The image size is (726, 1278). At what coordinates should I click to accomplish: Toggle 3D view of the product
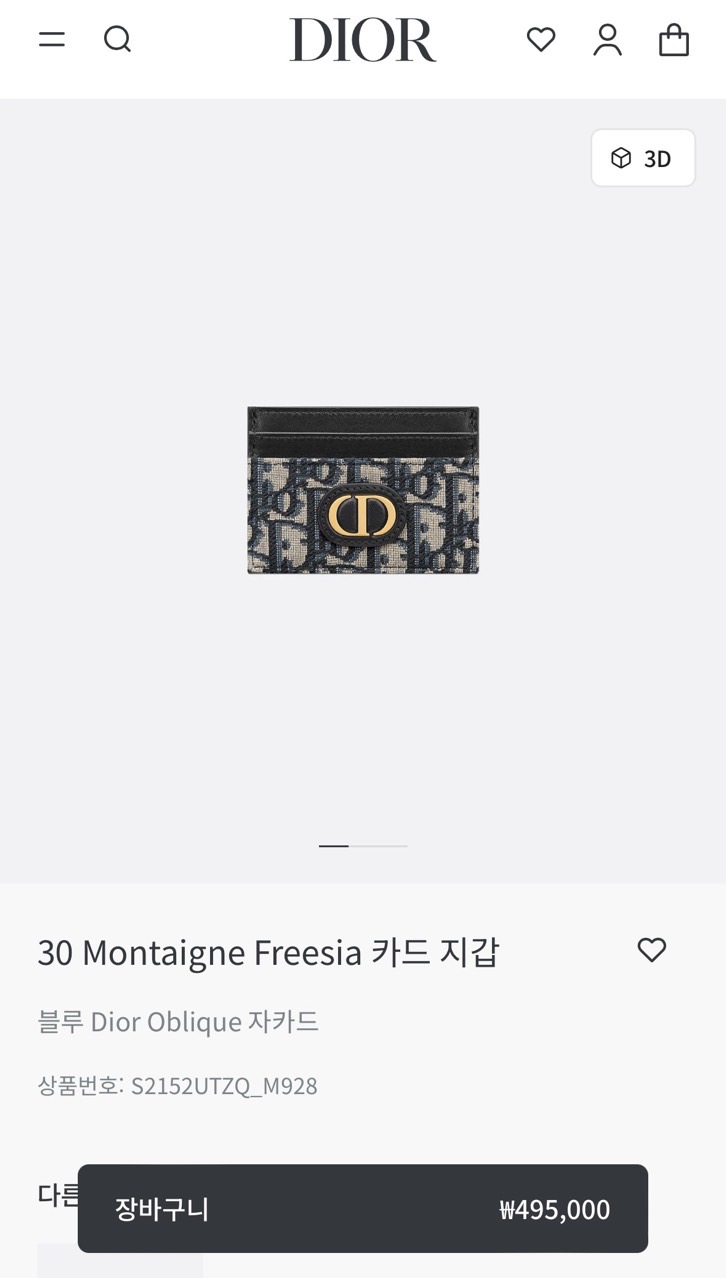[x=643, y=157]
